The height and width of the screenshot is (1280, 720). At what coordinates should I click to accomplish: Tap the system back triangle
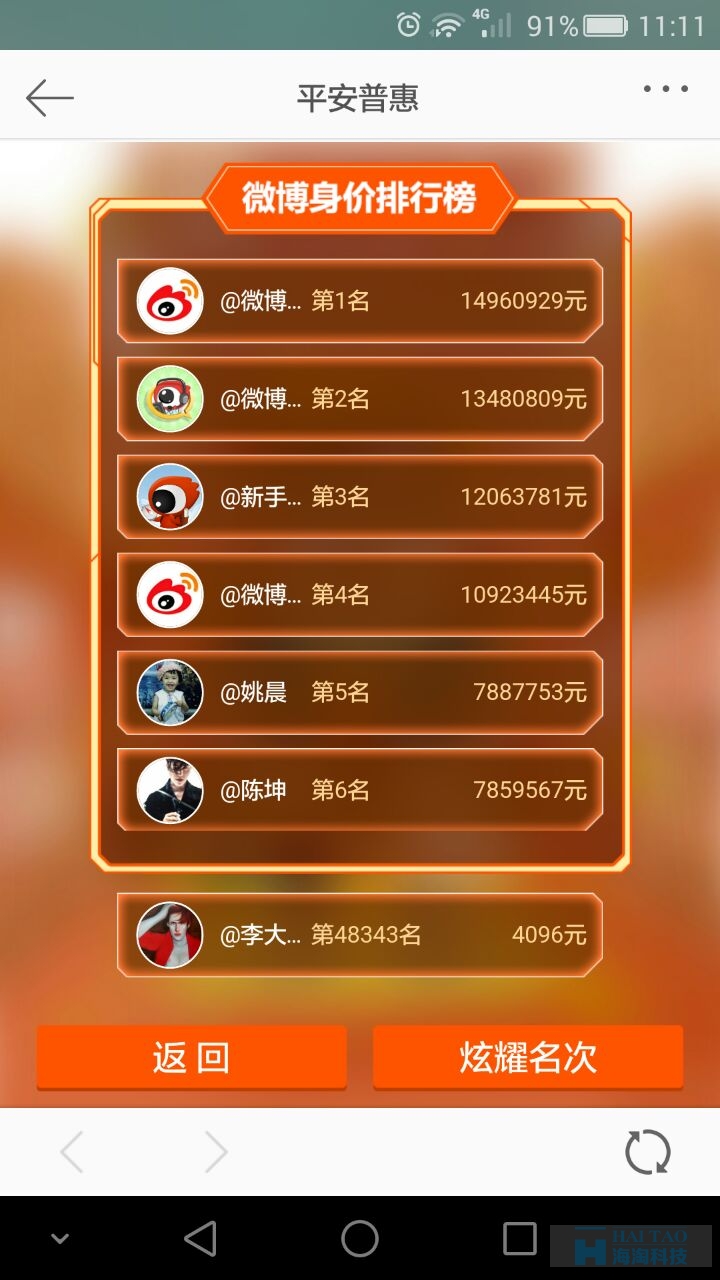point(200,1239)
